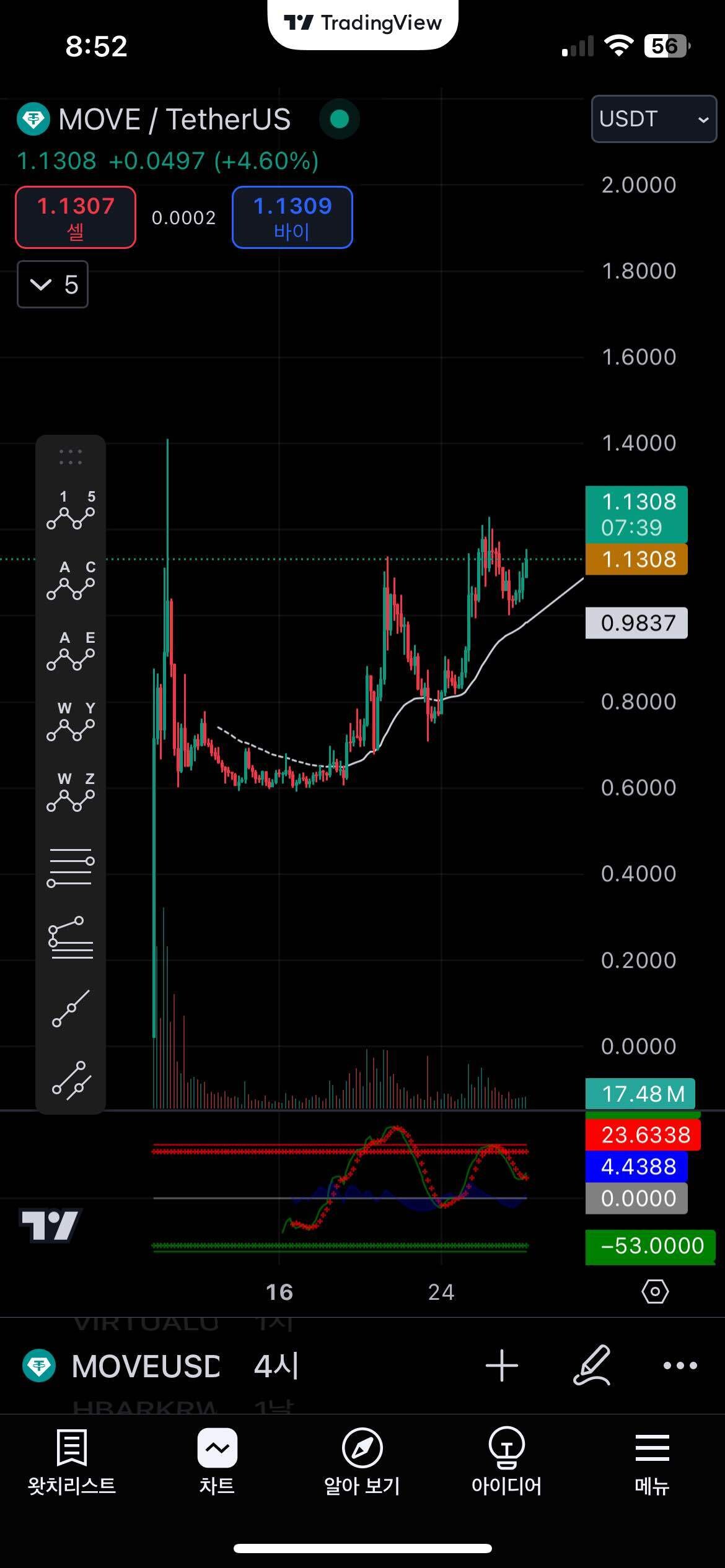The height and width of the screenshot is (1568, 725).
Task: Select the trend-based Fibonacci extension tool
Action: tap(71, 938)
